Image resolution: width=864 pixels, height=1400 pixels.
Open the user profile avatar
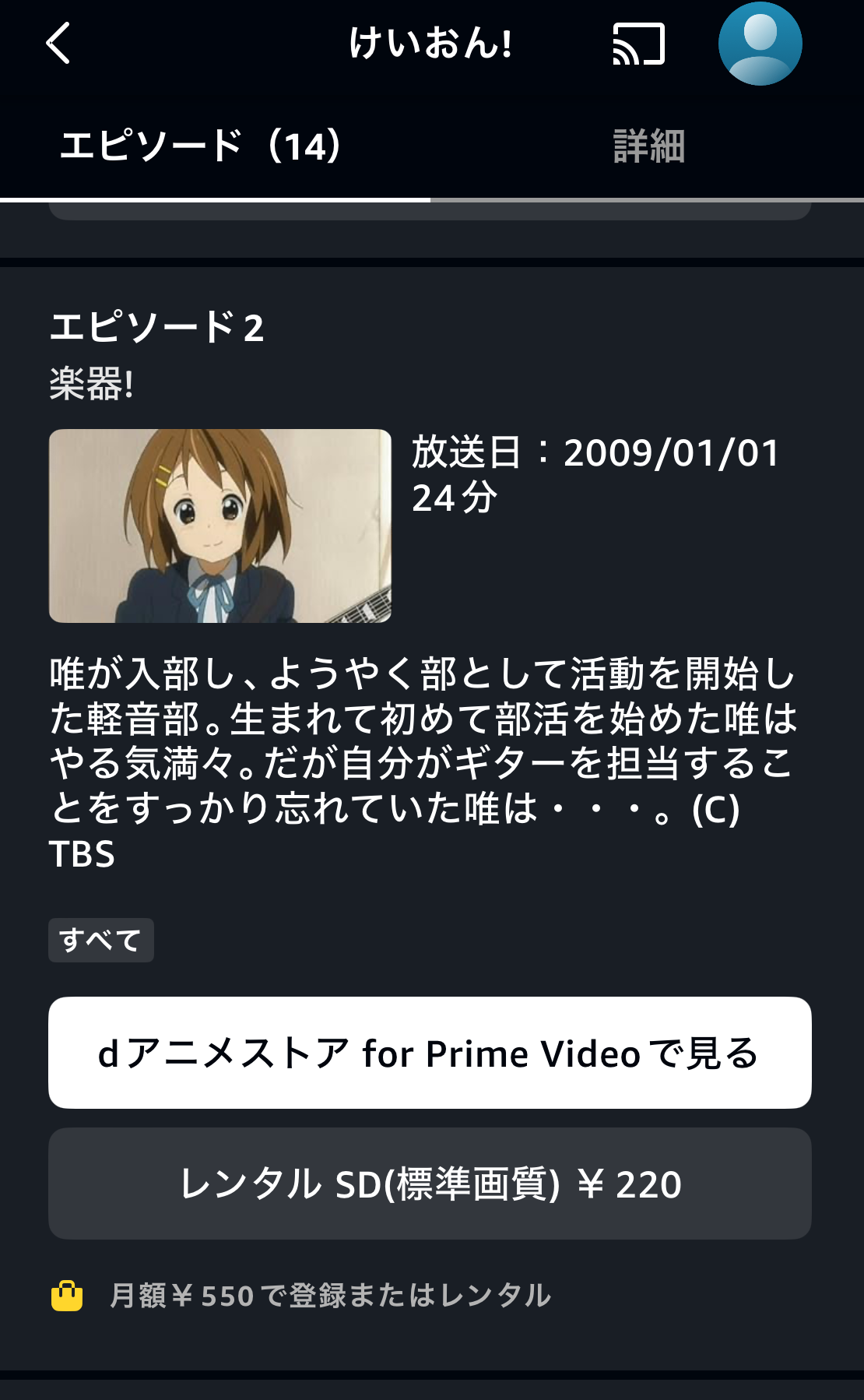(760, 44)
